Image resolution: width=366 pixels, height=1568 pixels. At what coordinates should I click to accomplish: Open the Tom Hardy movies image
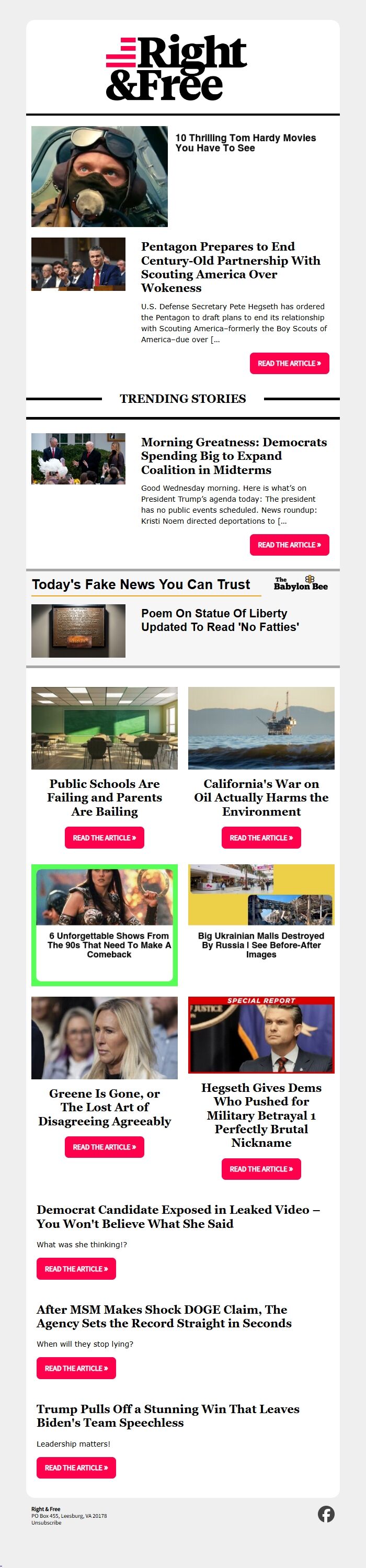pyautogui.click(x=100, y=176)
